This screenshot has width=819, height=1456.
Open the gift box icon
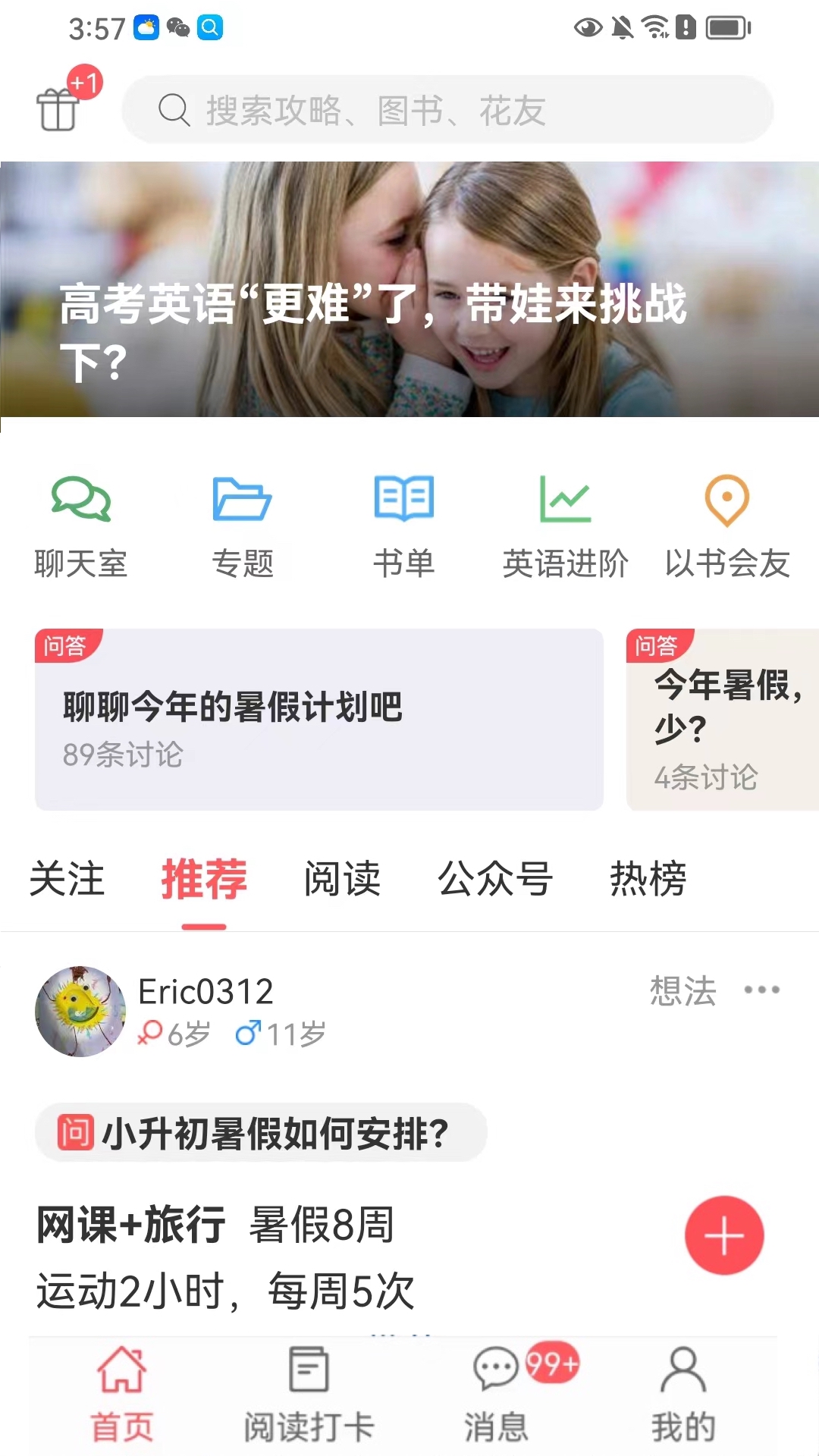[59, 108]
